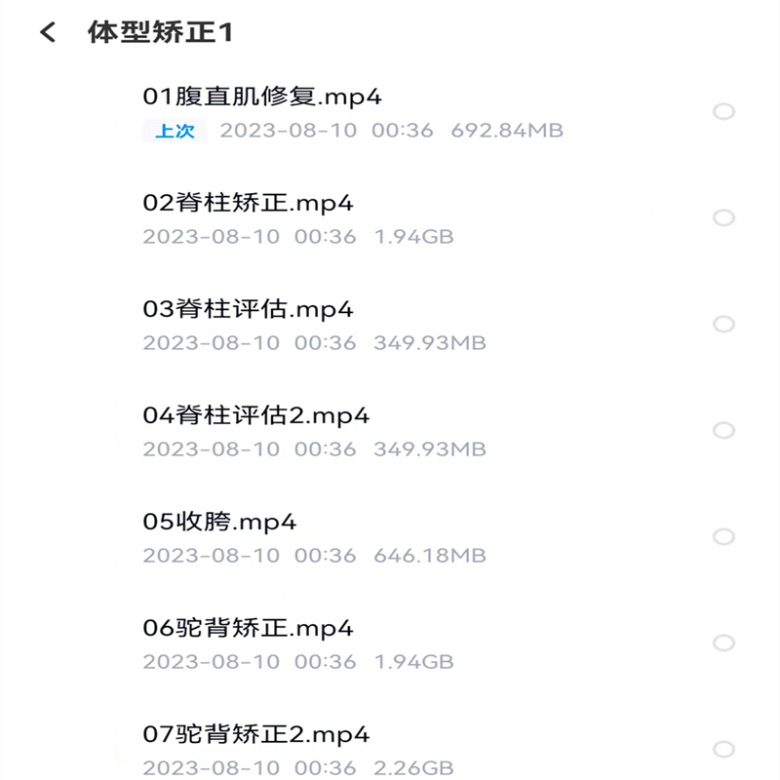
Task: Open 03脊柱评估.mp4 video
Action: pos(248,309)
